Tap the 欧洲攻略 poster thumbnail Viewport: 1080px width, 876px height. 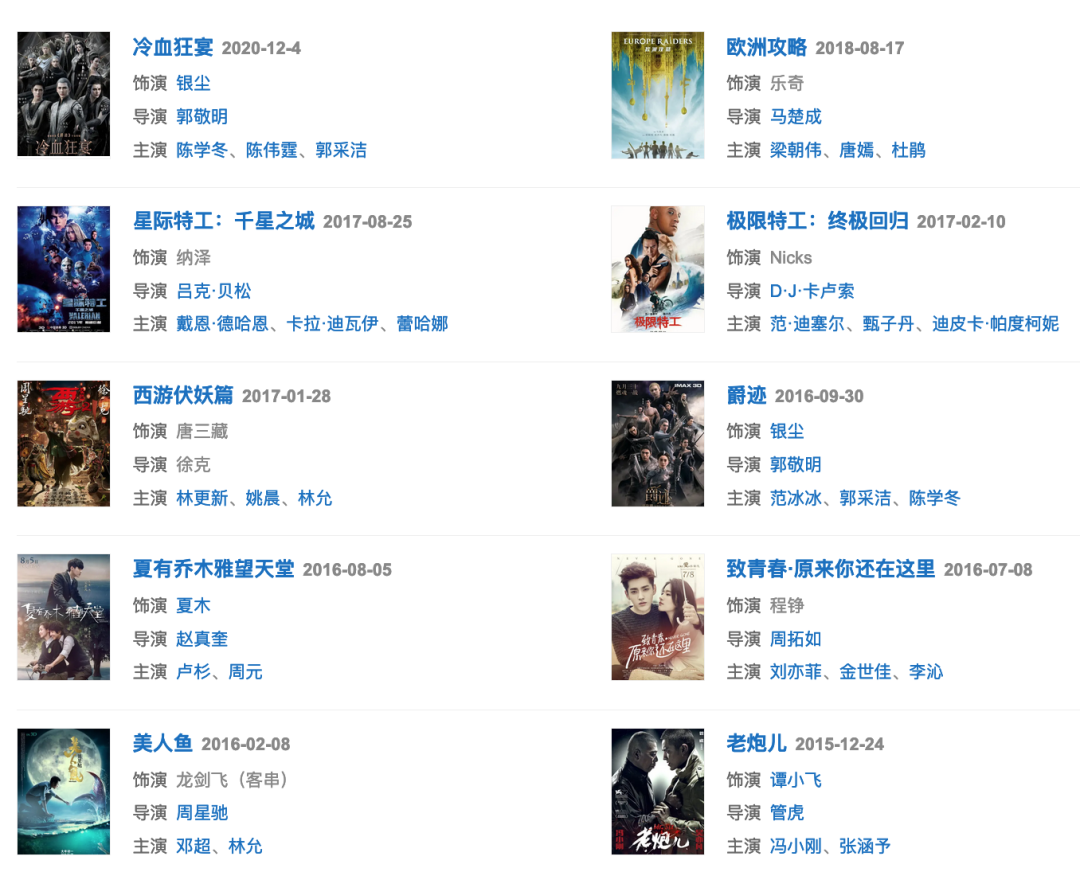click(657, 95)
